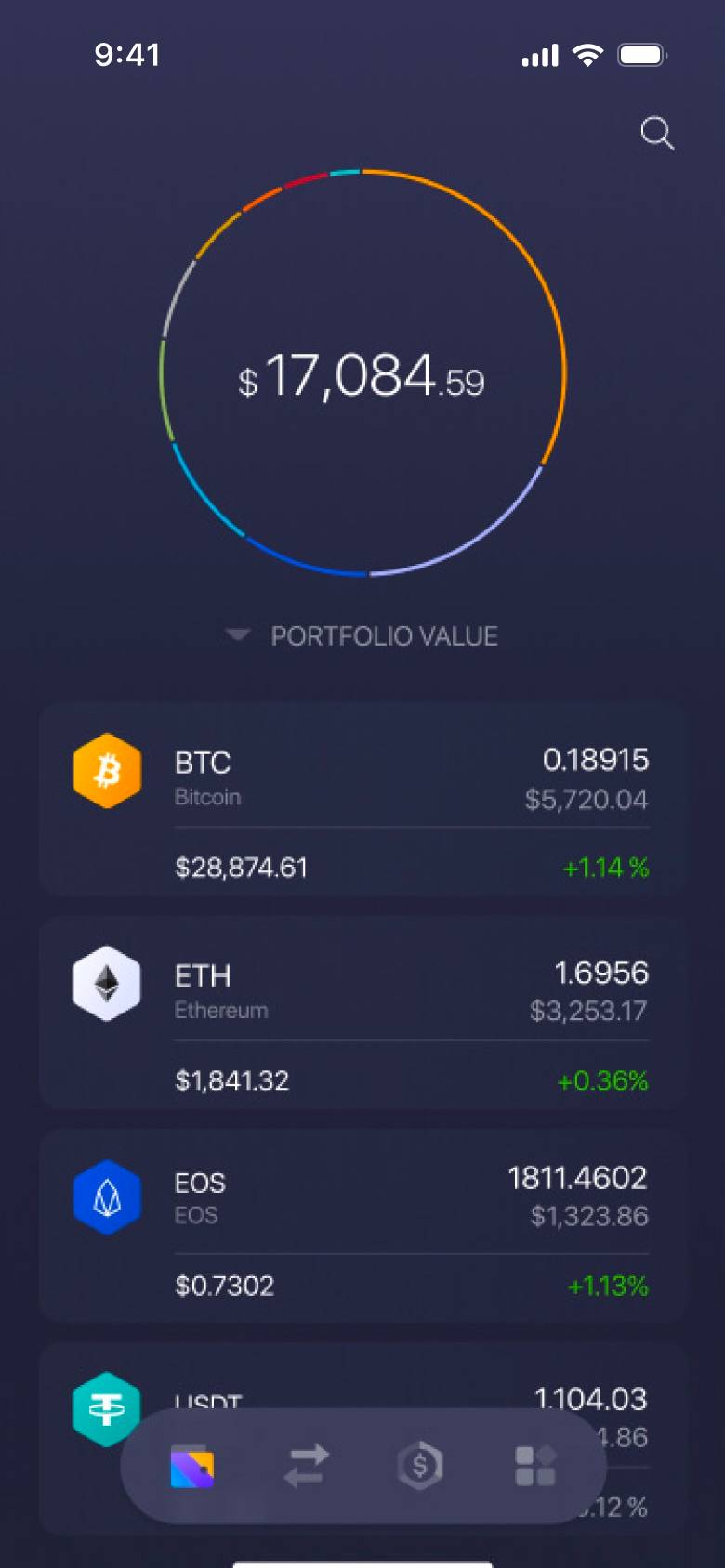Tap the +0.36% change for ETH

(x=609, y=1081)
